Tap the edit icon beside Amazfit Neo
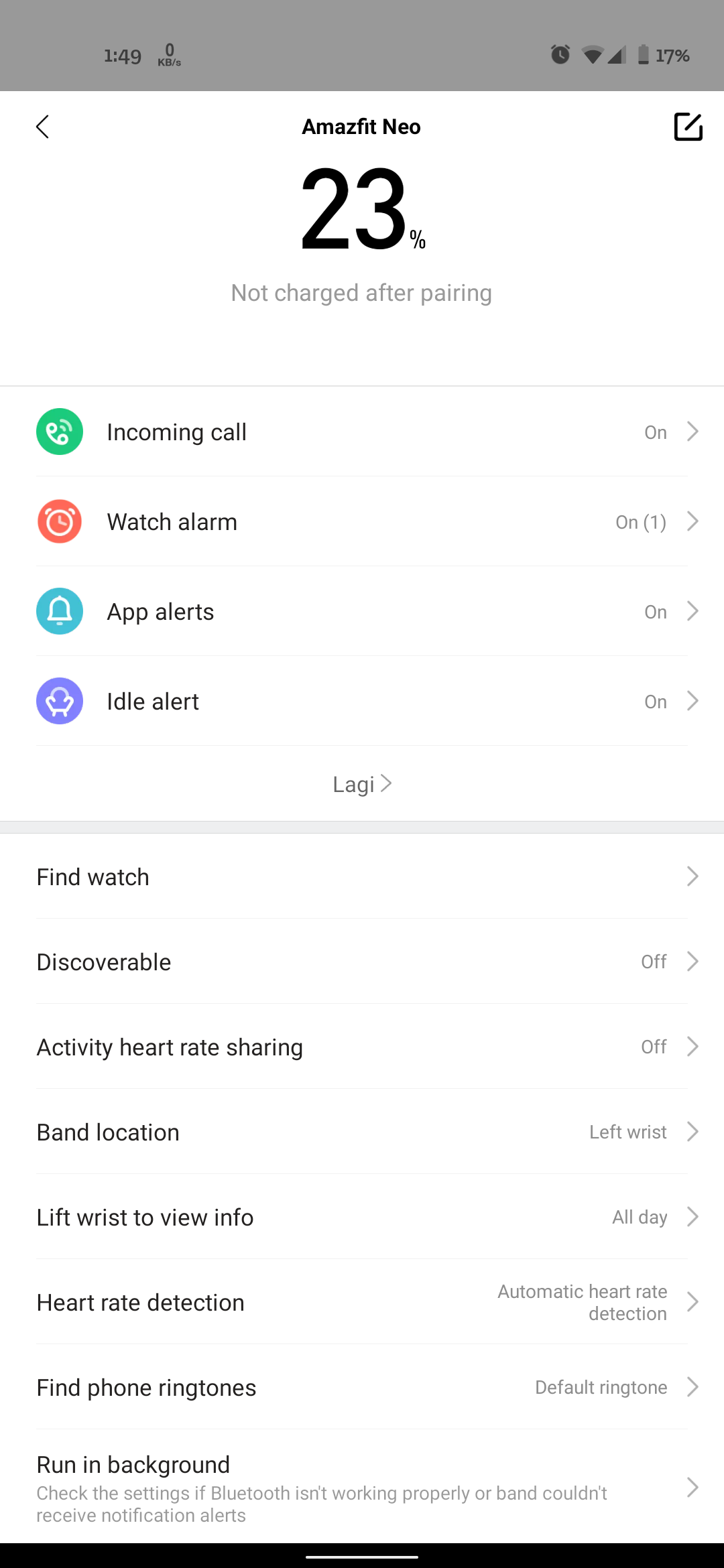The width and height of the screenshot is (724, 1568). 688,127
